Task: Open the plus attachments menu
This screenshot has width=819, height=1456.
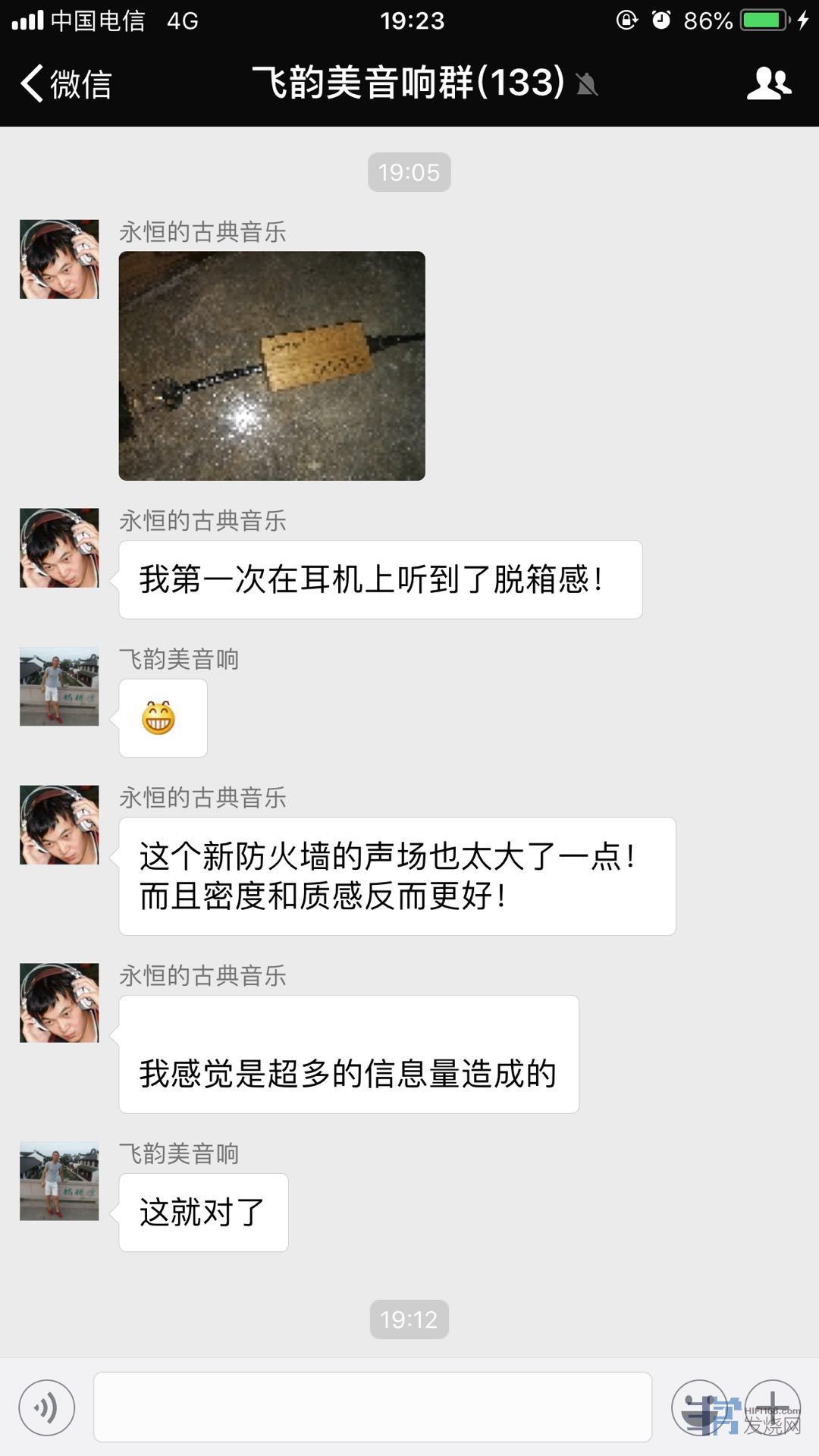Action: [x=772, y=1407]
